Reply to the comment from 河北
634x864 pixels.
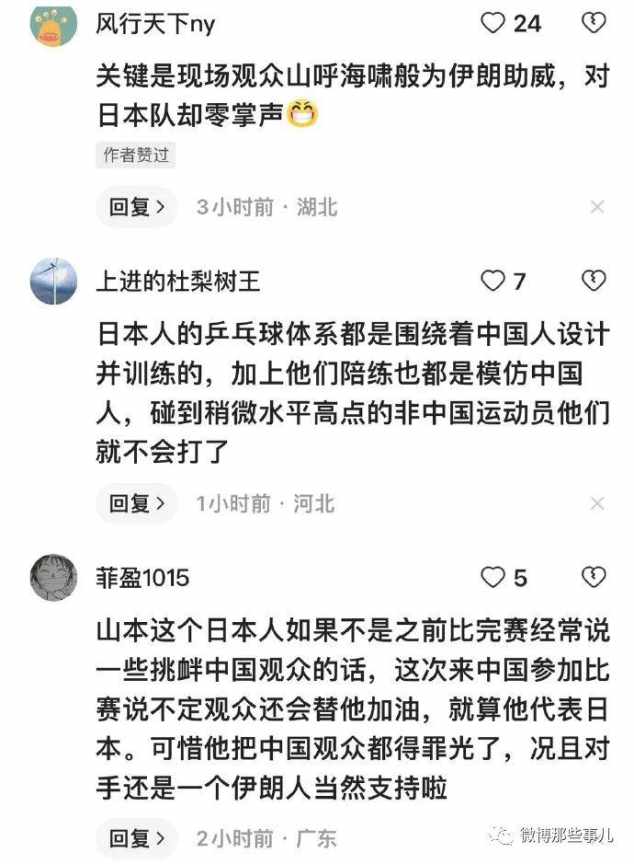coord(136,503)
